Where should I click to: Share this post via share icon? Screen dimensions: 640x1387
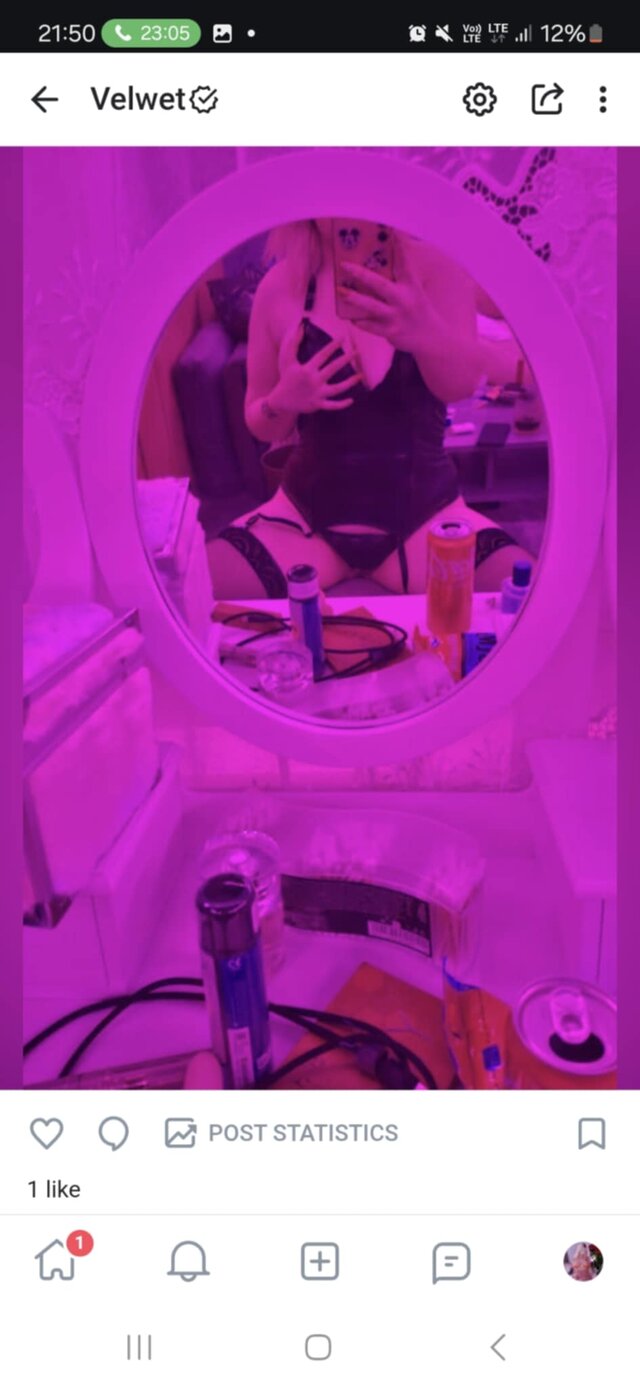coord(547,99)
